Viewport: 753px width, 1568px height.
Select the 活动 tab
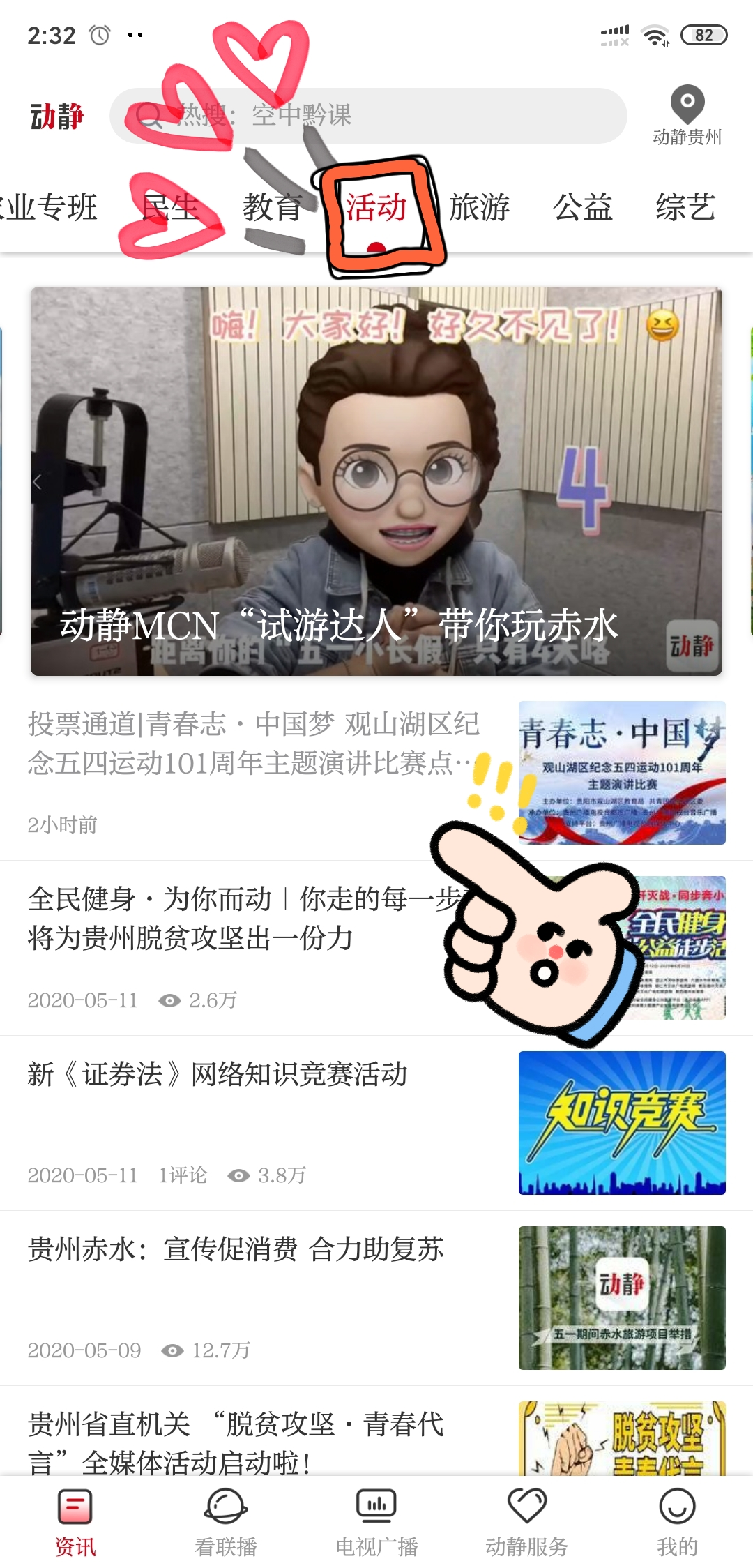(x=376, y=208)
